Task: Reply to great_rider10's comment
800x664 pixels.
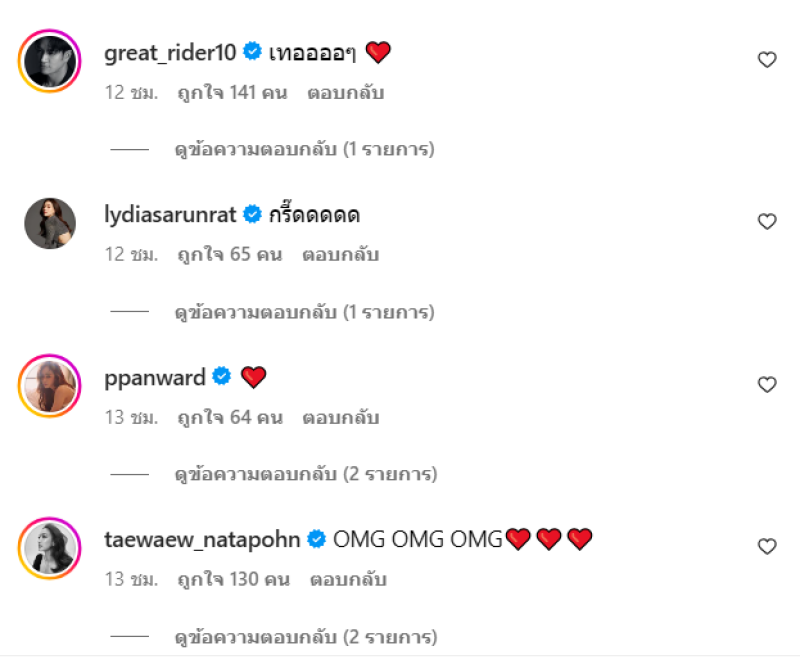Action: tap(346, 93)
